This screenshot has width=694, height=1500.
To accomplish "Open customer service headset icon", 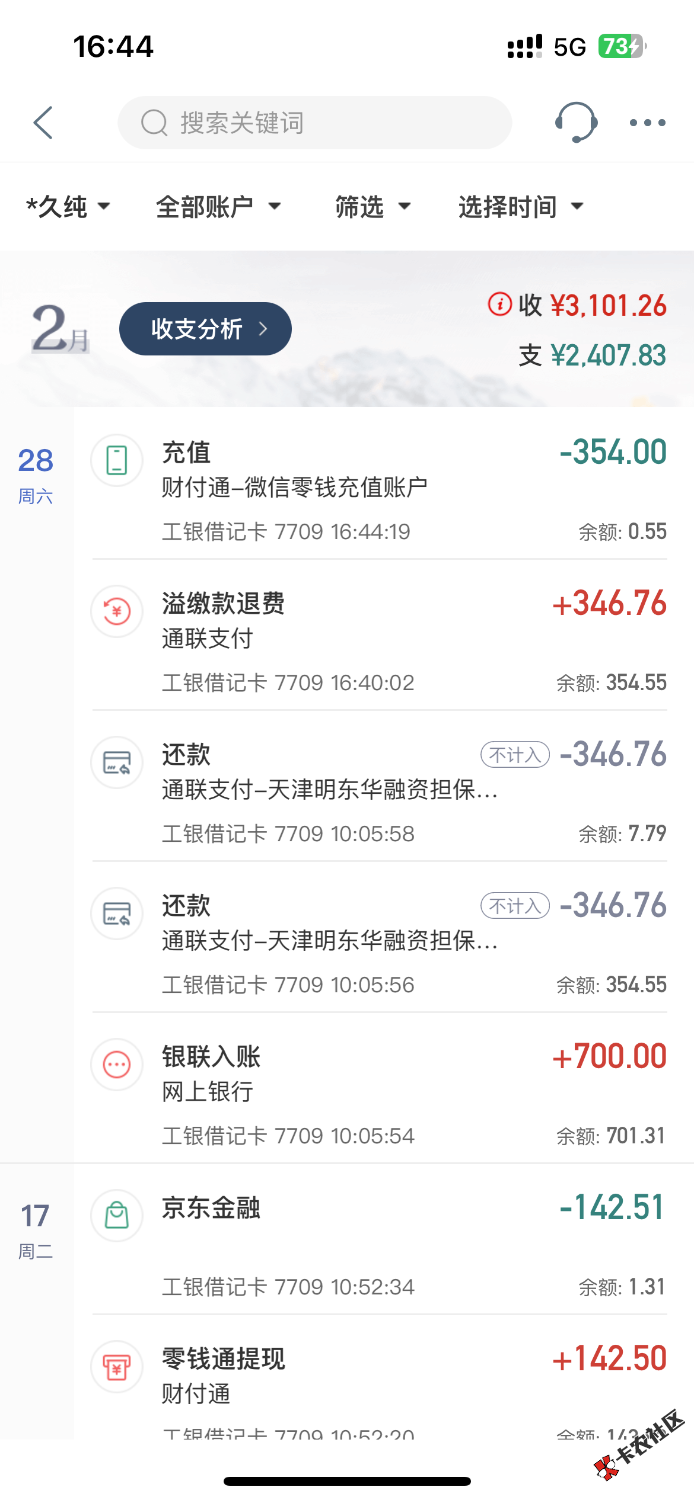I will click(576, 123).
